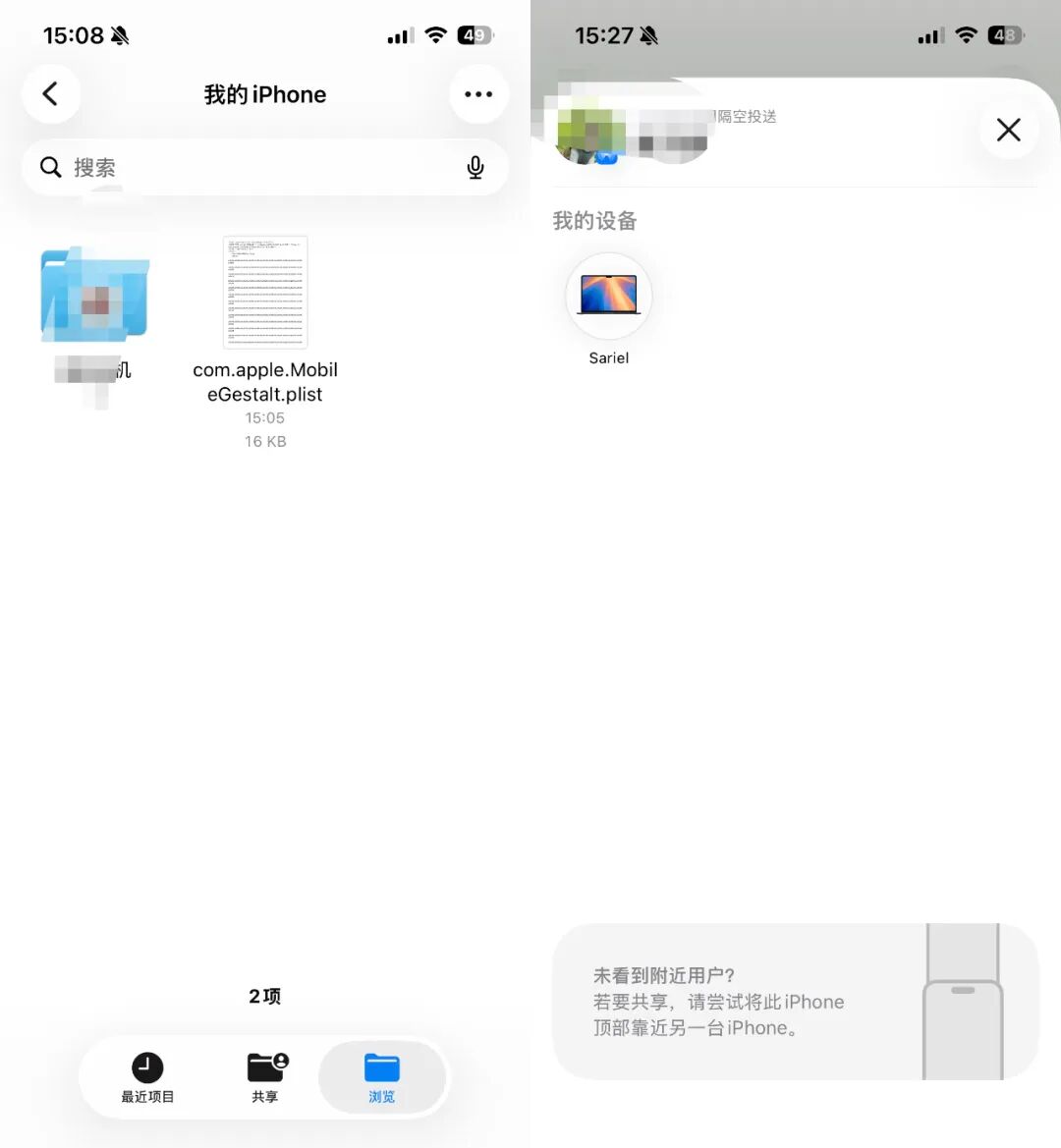Open the blue folder in 我的iPhone
The image size is (1061, 1148).
click(x=93, y=295)
